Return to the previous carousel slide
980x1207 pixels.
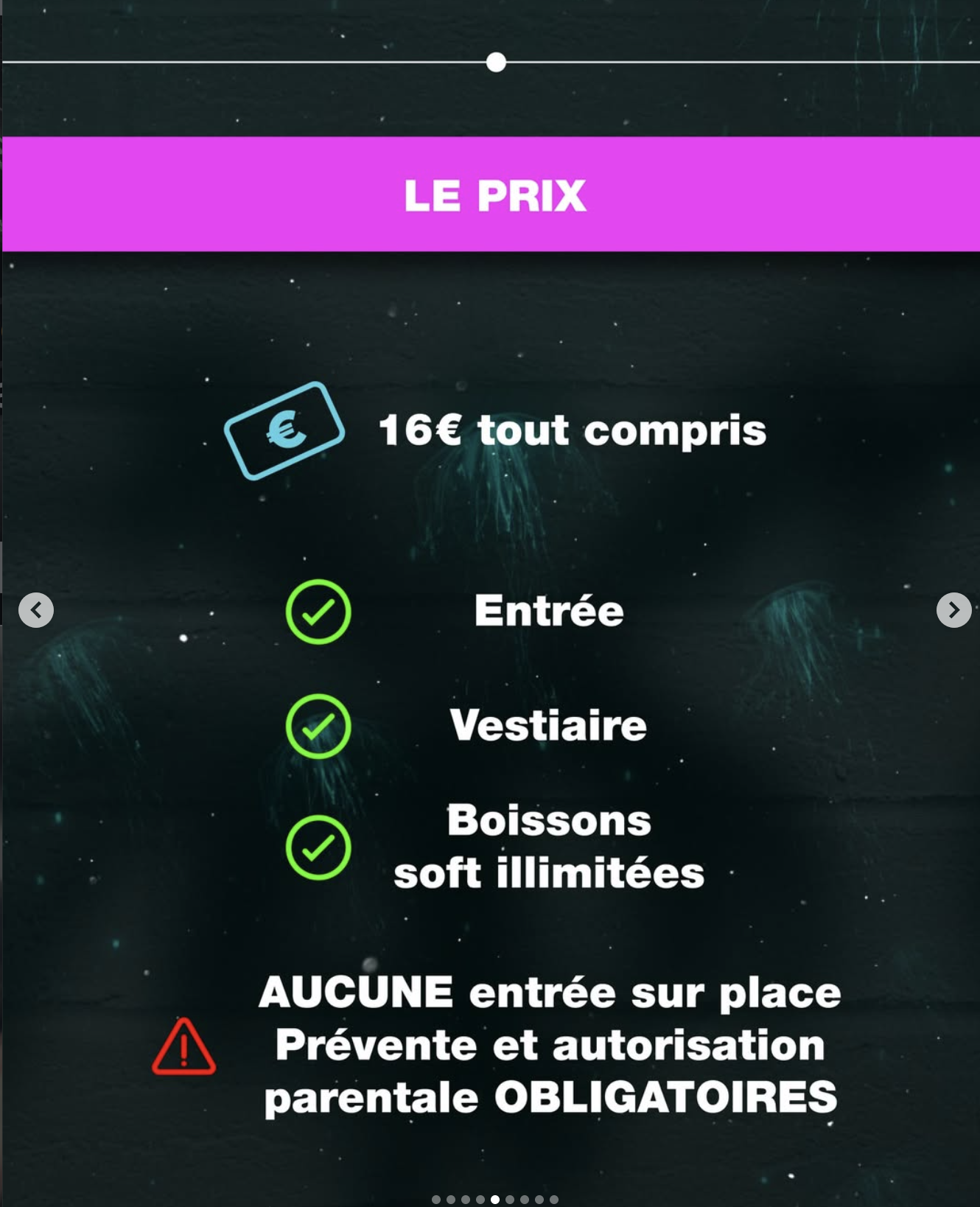[x=36, y=610]
